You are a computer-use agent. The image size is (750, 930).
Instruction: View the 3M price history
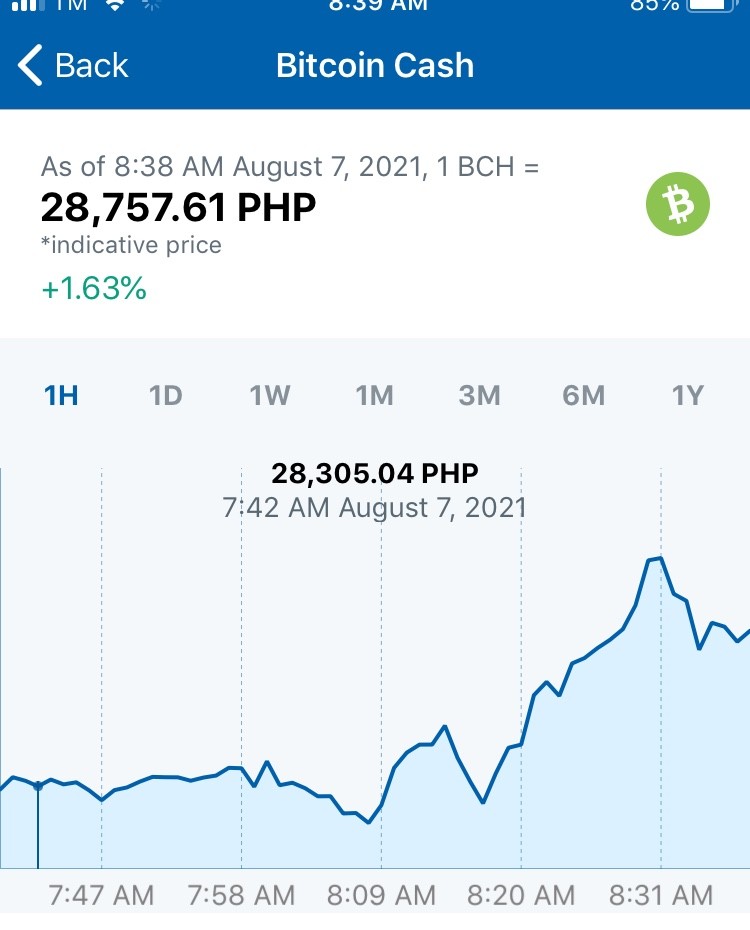click(x=480, y=396)
